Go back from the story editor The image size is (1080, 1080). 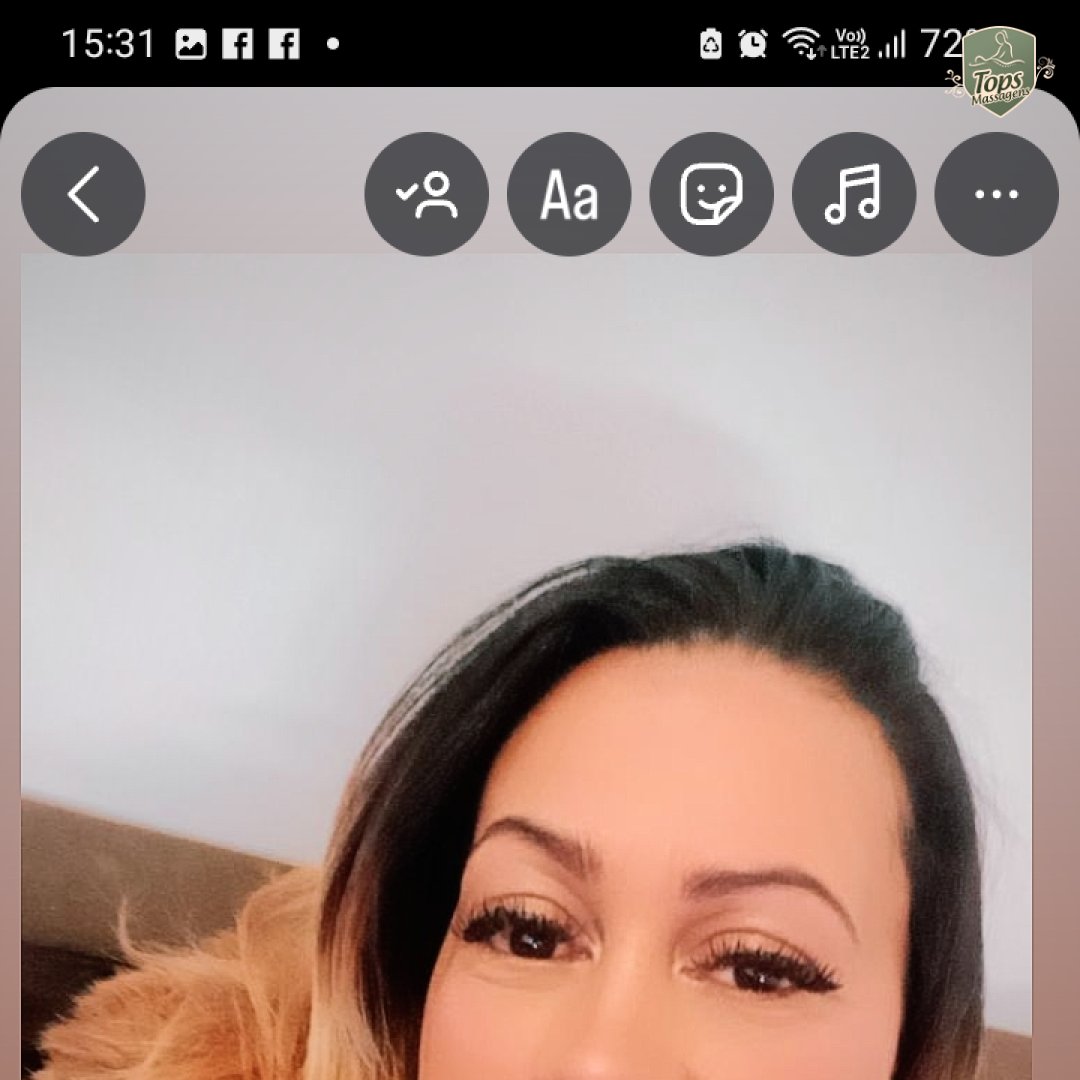pyautogui.click(x=83, y=194)
